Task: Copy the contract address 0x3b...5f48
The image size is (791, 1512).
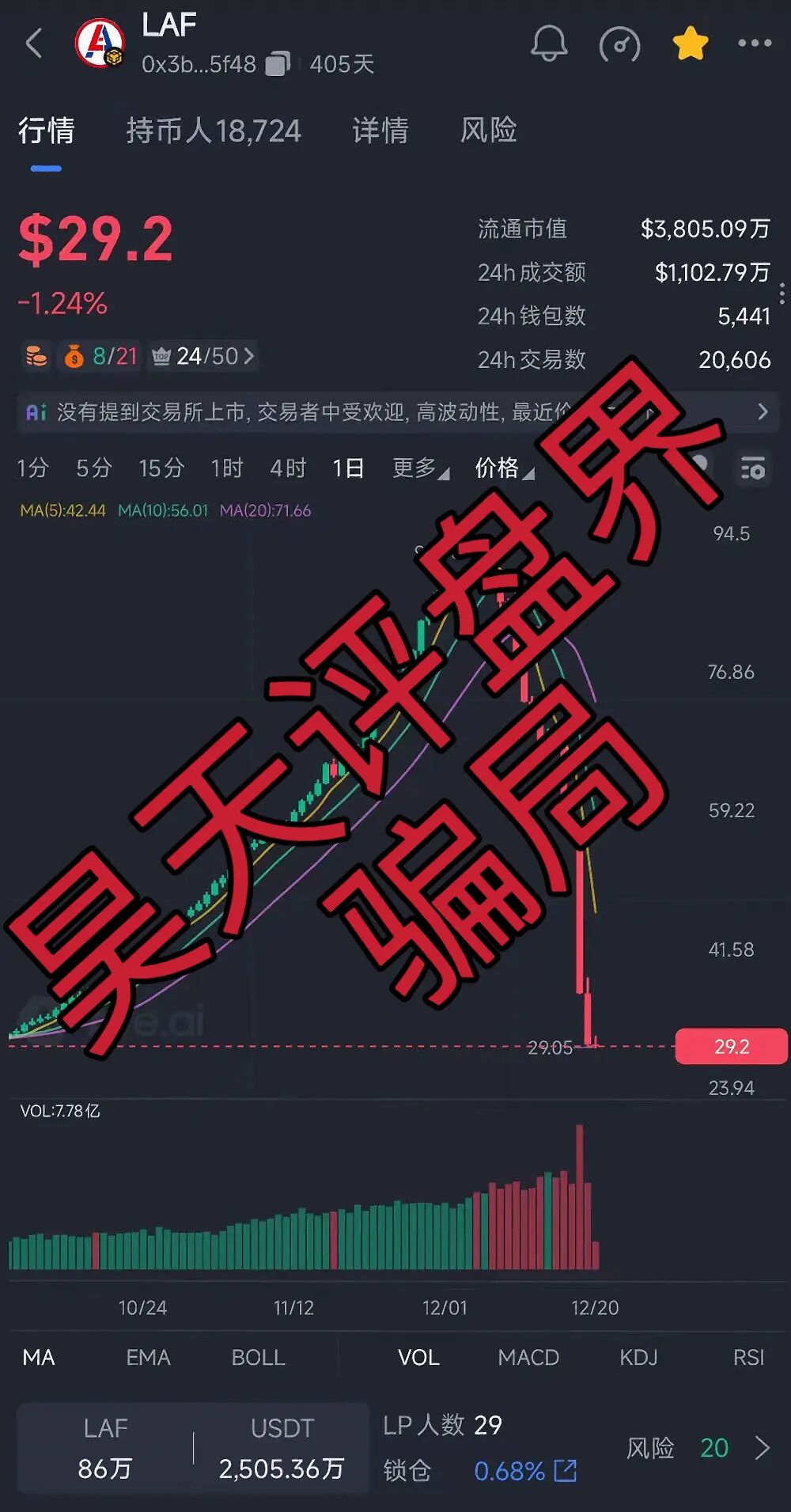Action: [x=277, y=64]
